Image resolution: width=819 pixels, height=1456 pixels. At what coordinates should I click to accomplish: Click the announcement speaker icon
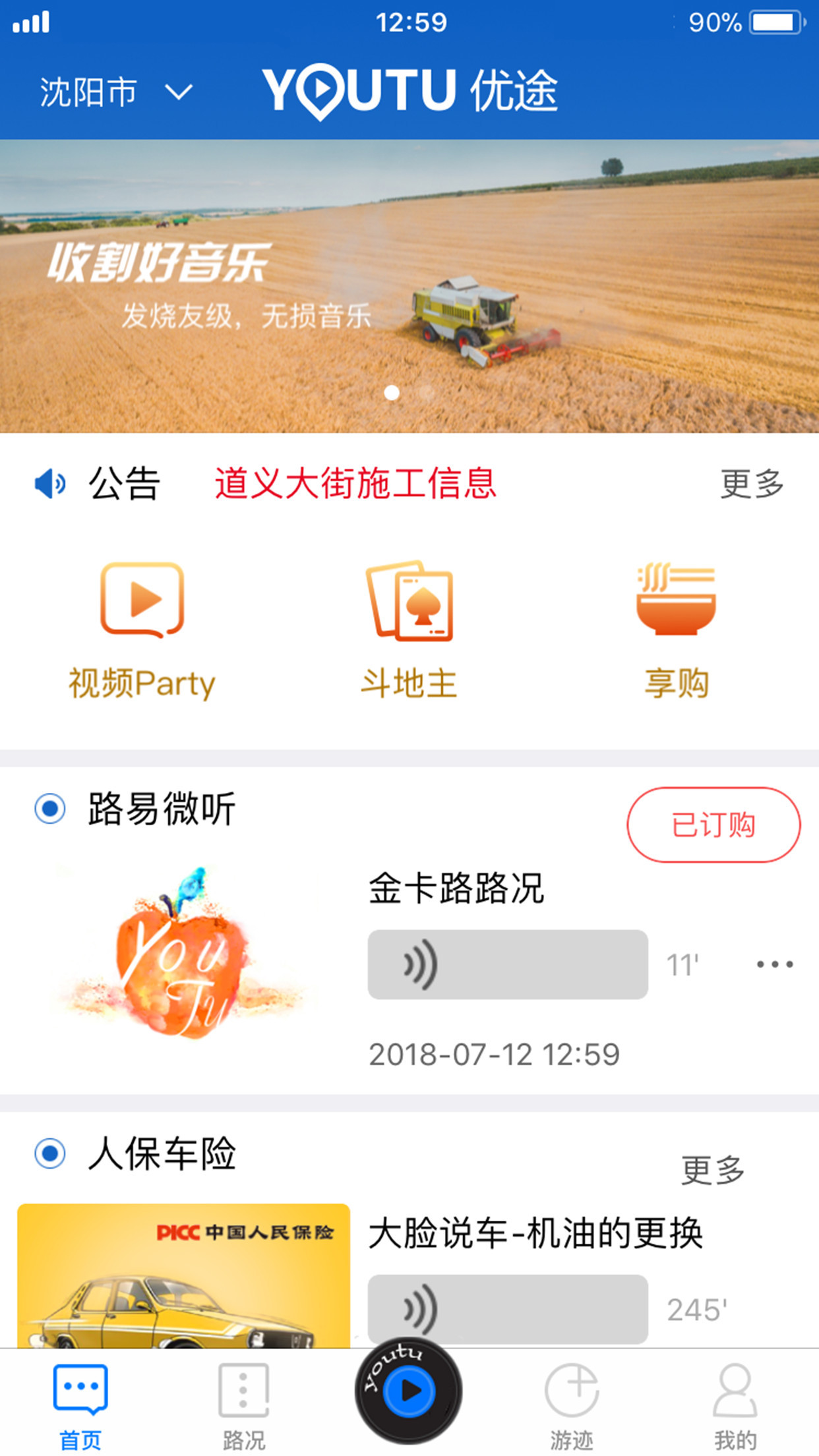(x=50, y=483)
